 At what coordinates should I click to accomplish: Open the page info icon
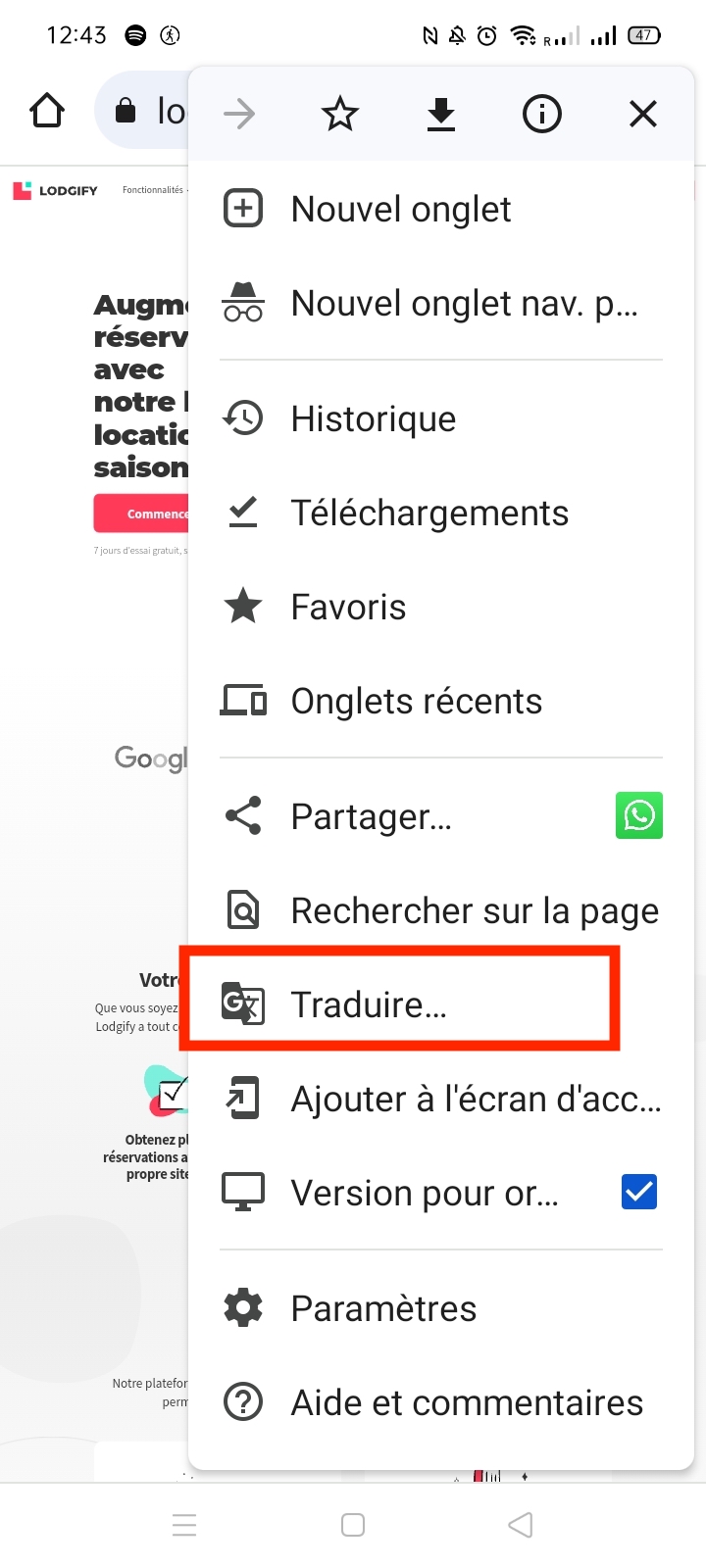pos(542,115)
